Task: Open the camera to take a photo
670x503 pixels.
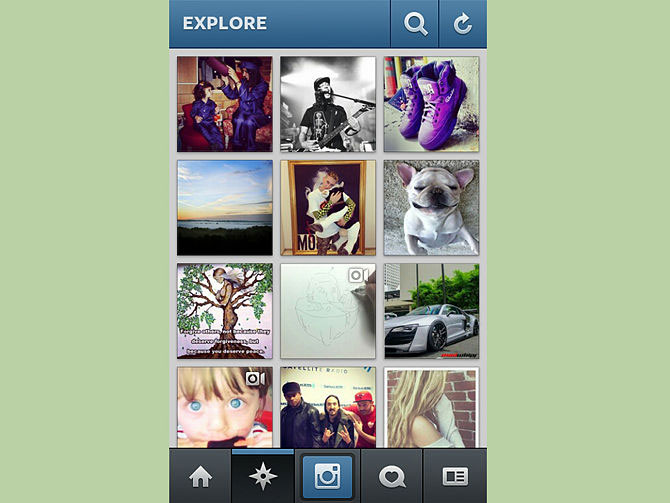Action: point(327,476)
